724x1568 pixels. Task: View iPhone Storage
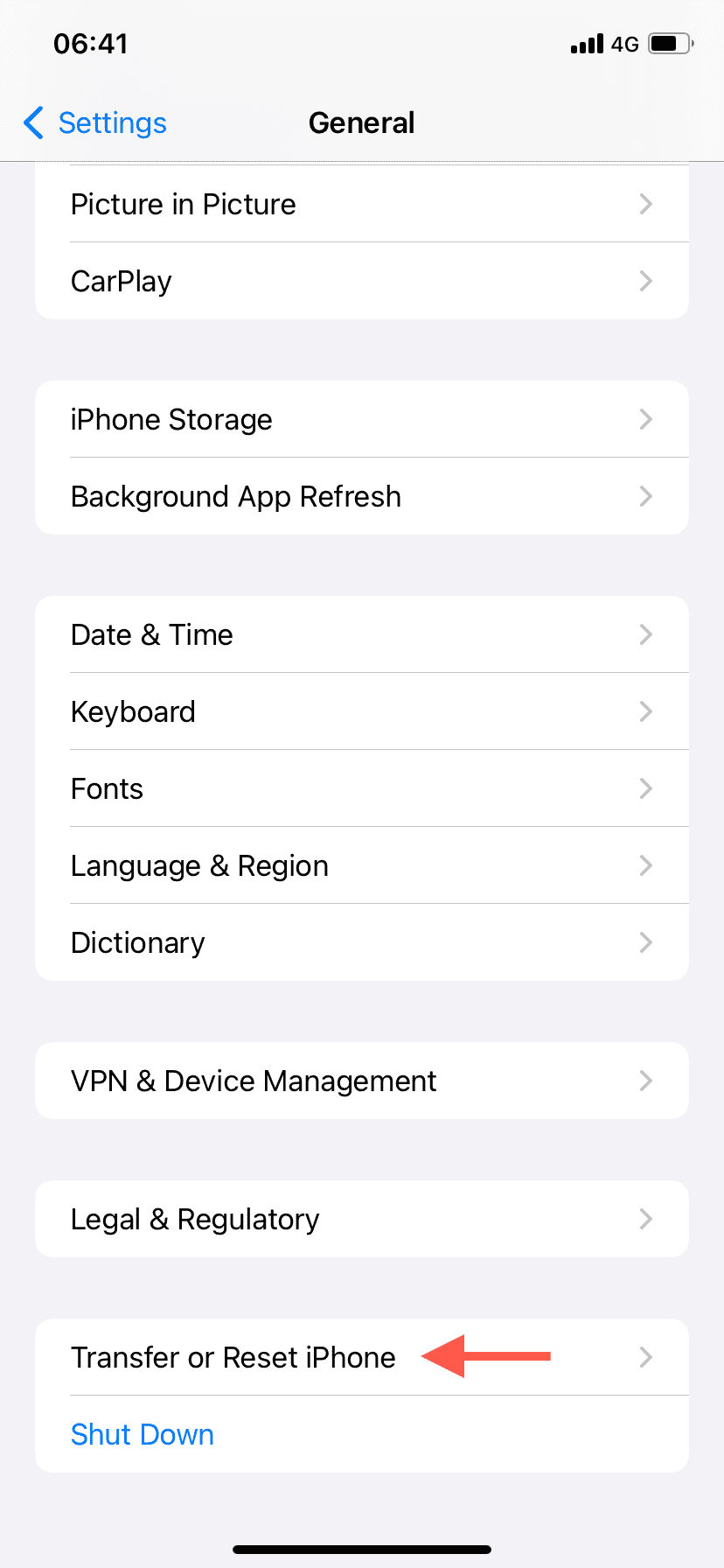[361, 420]
